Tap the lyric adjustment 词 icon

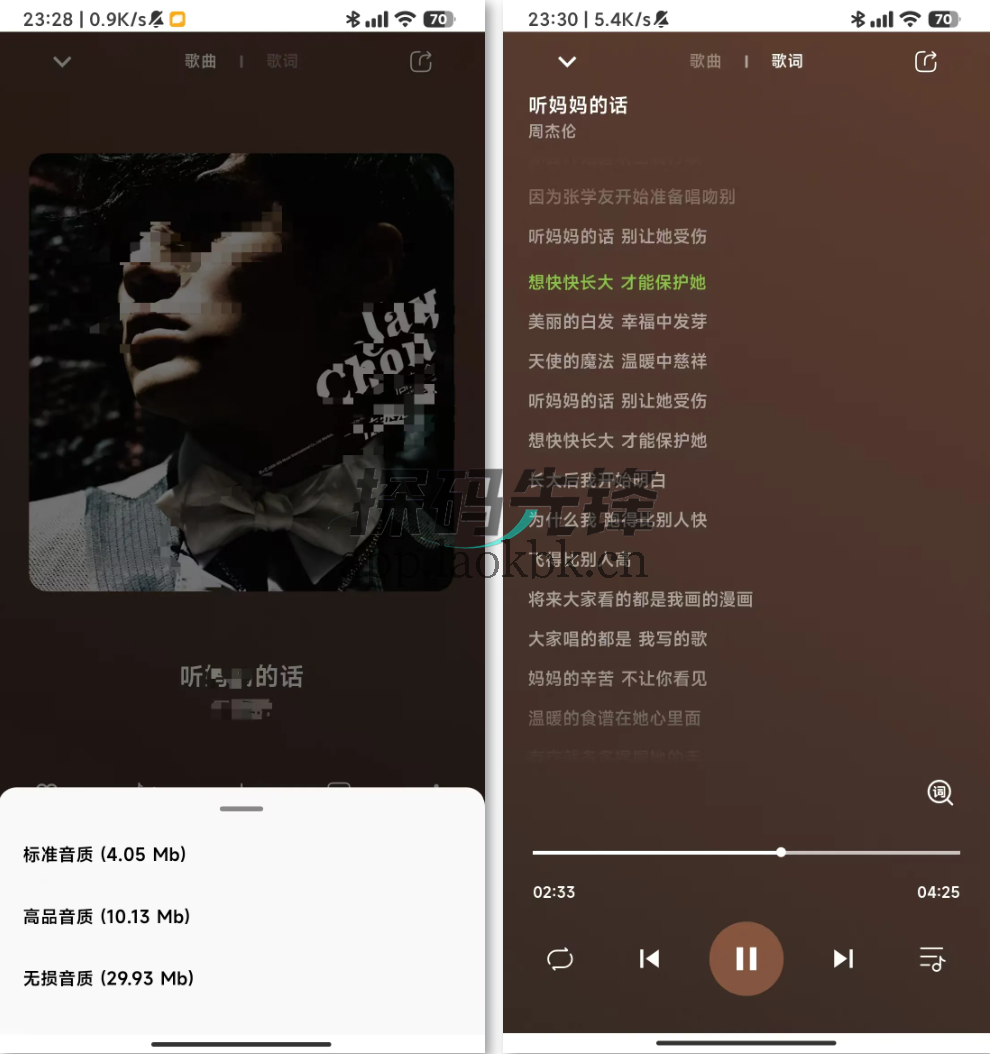coord(939,793)
